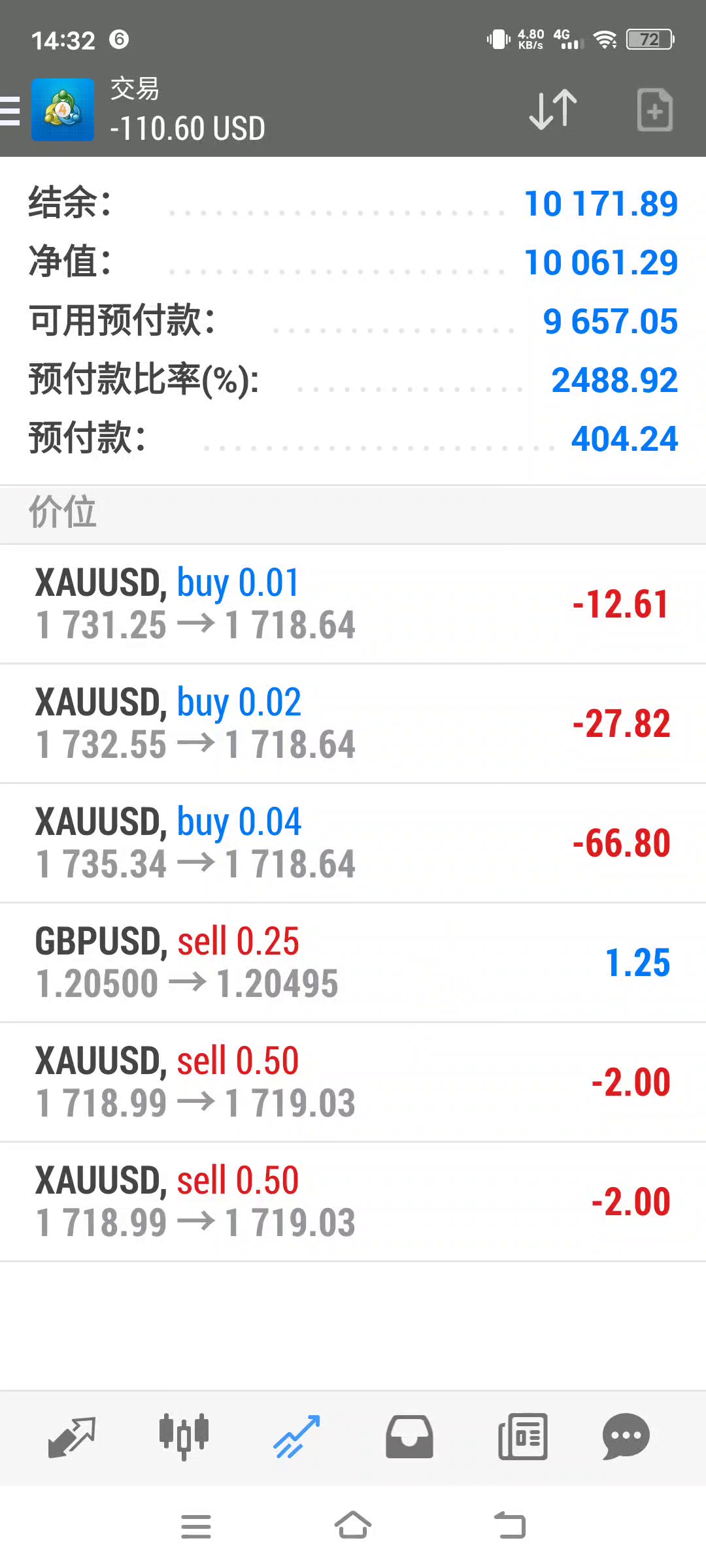Image resolution: width=706 pixels, height=1568 pixels.
Task: Go to the candlestick Chart tab
Action: [x=184, y=1437]
